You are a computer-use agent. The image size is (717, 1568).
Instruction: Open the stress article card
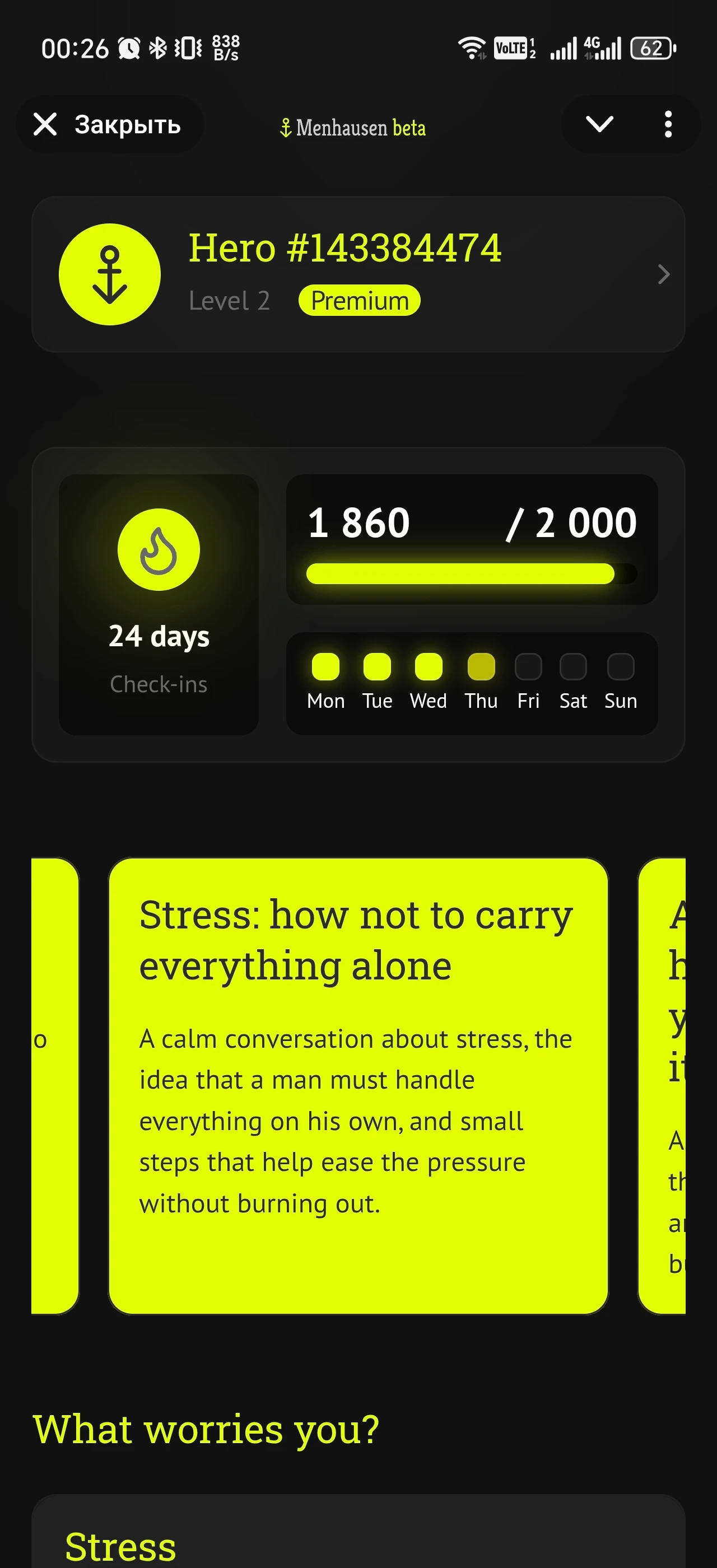(358, 1085)
